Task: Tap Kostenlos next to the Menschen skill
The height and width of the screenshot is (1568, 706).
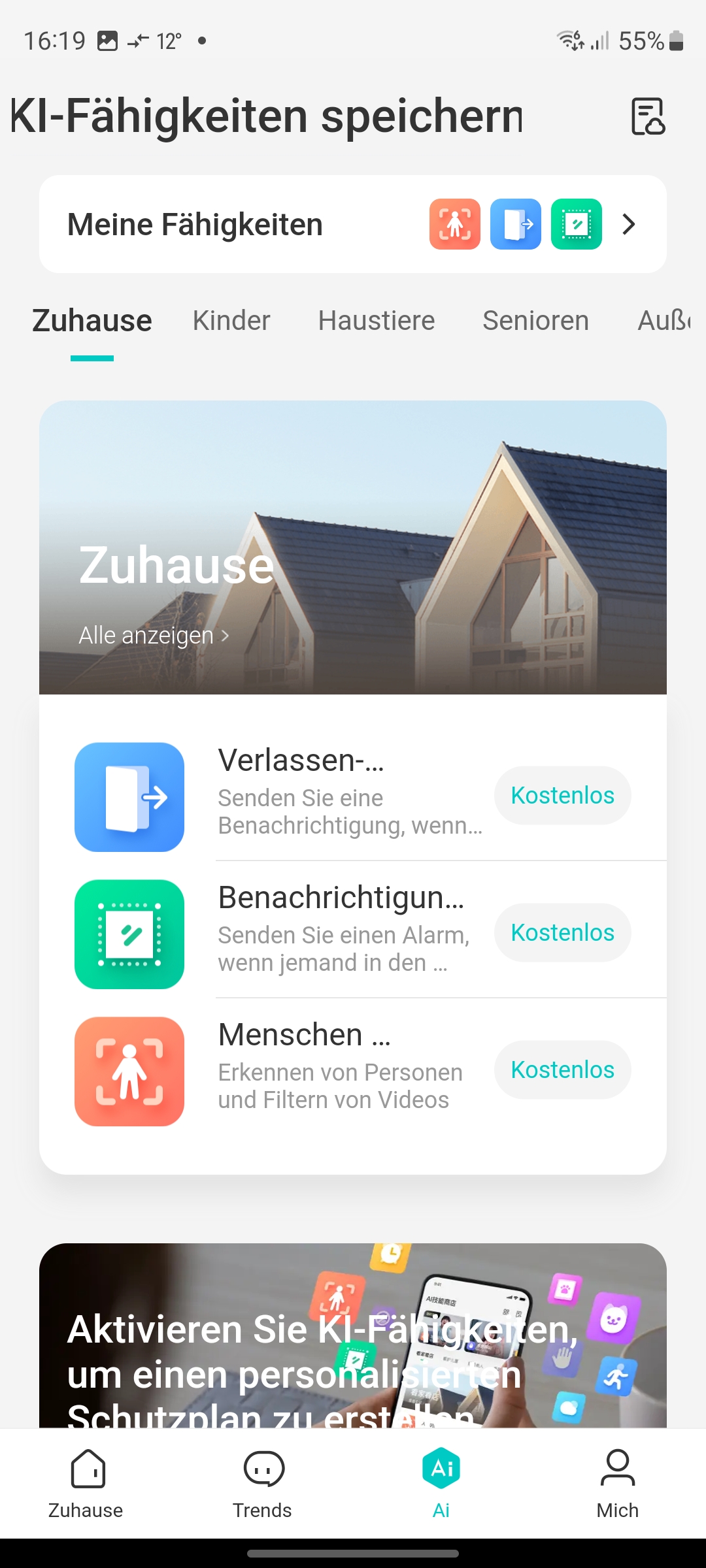Action: (x=562, y=1070)
